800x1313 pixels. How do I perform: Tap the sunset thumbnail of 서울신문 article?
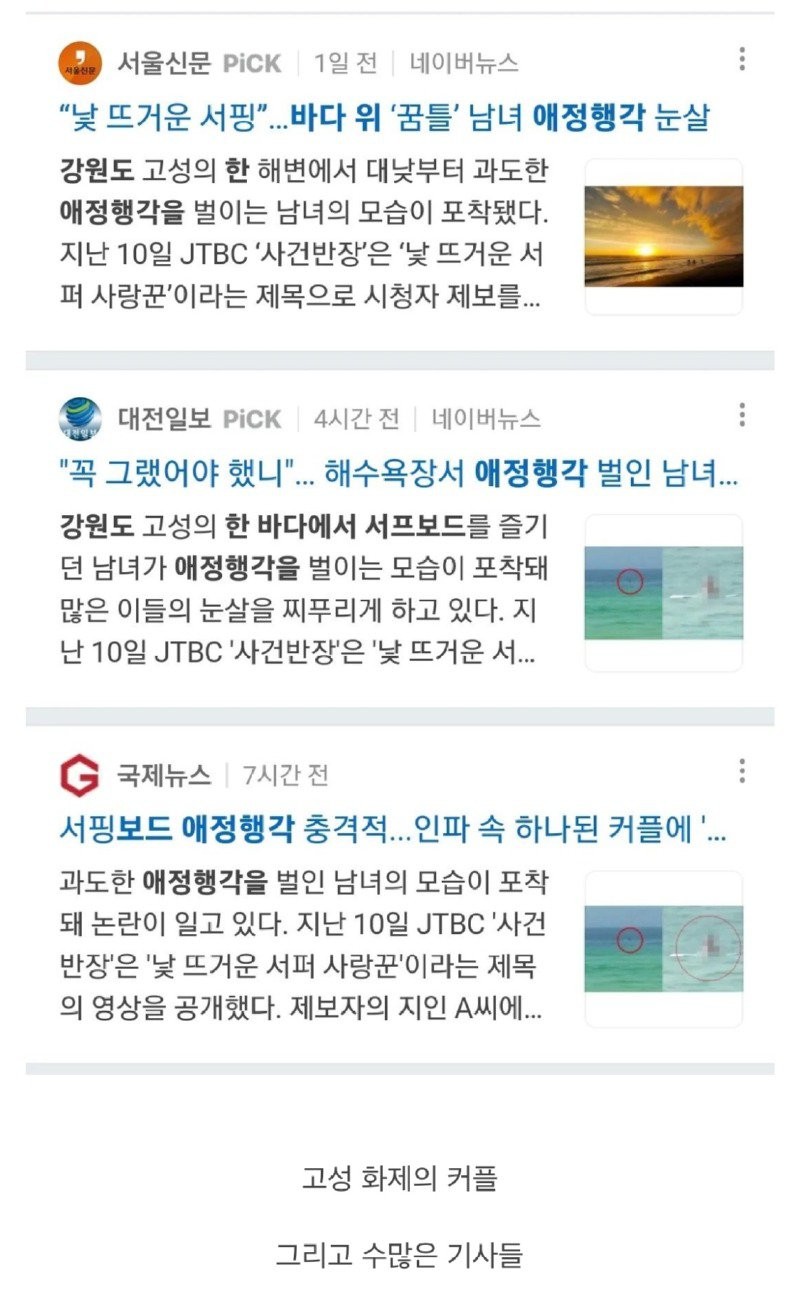click(x=663, y=237)
